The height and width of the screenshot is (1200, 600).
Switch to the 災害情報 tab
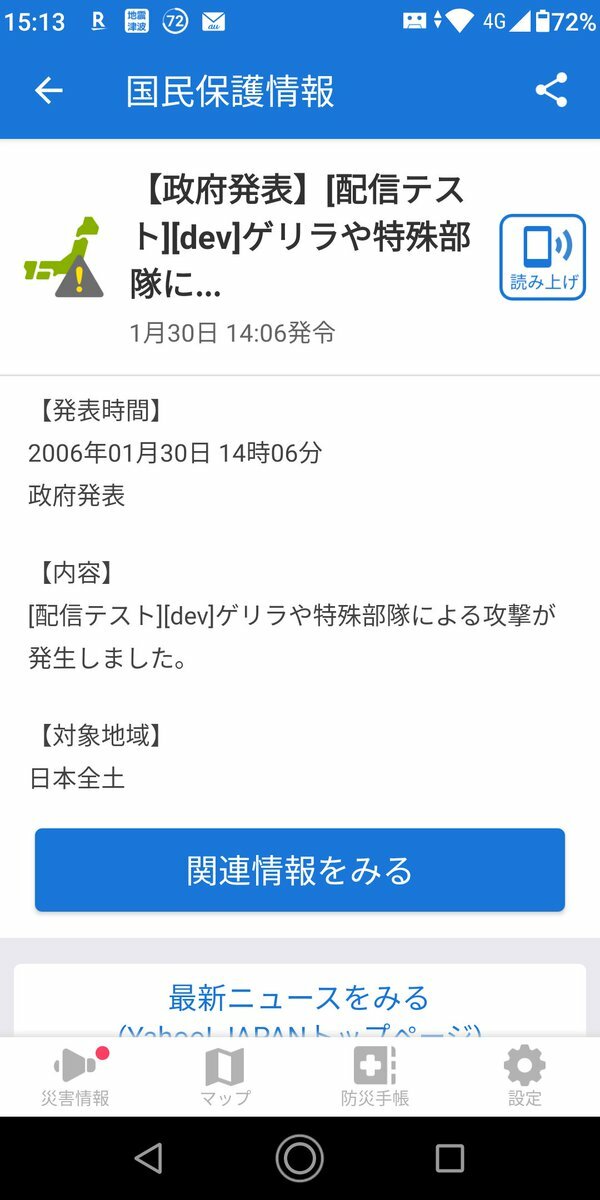[76, 1076]
